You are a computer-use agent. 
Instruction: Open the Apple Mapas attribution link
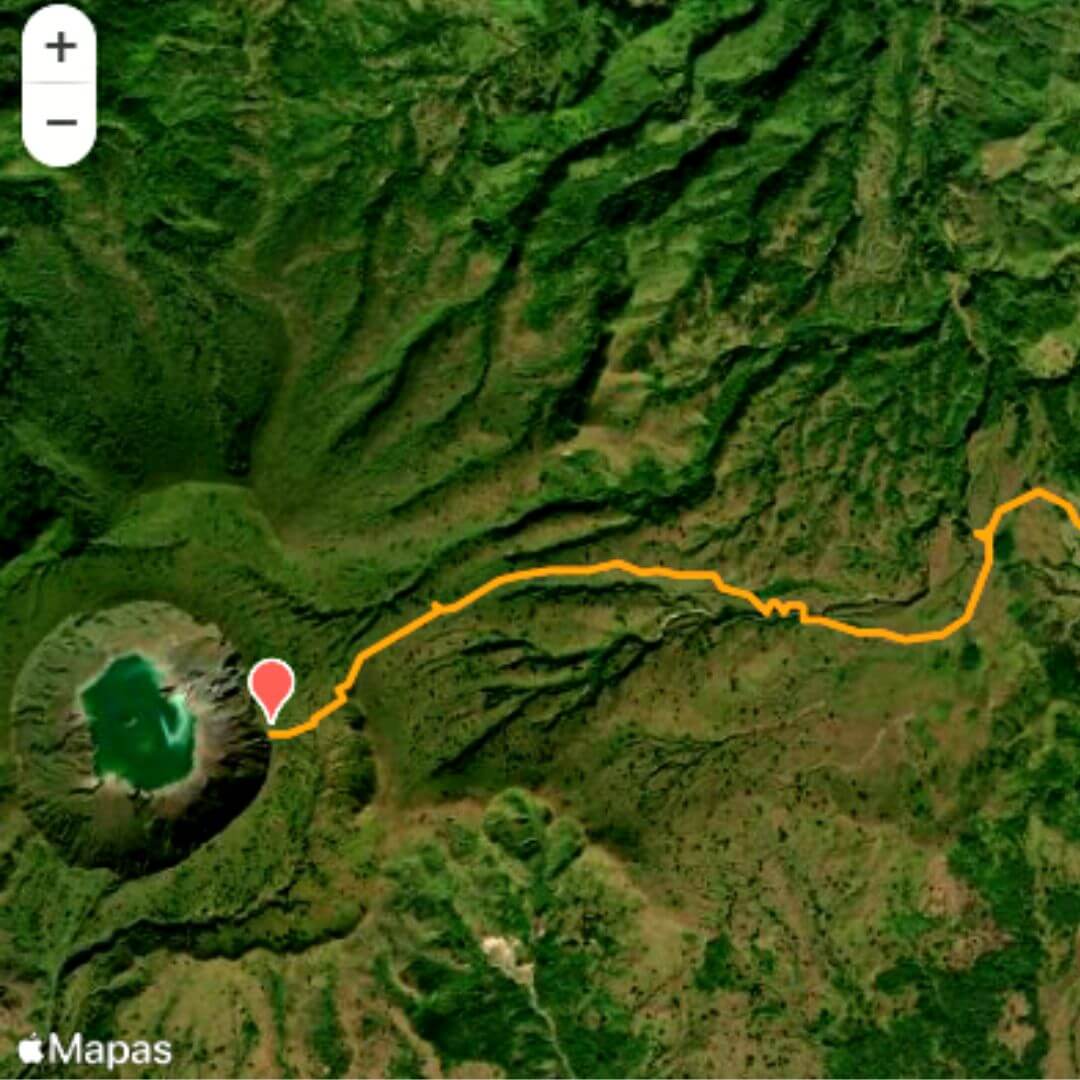click(96, 1050)
